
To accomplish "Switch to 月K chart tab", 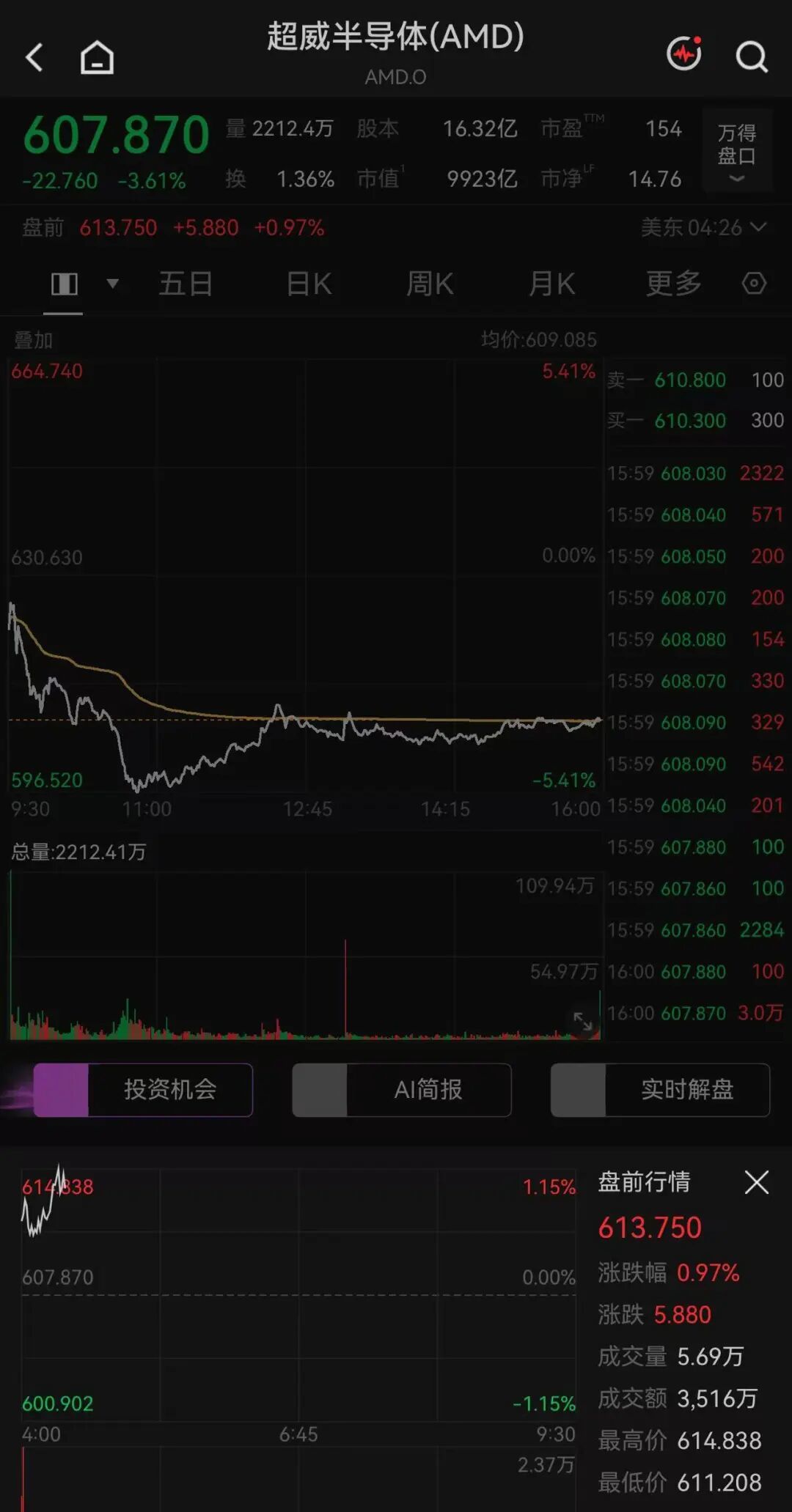I will 551,284.
